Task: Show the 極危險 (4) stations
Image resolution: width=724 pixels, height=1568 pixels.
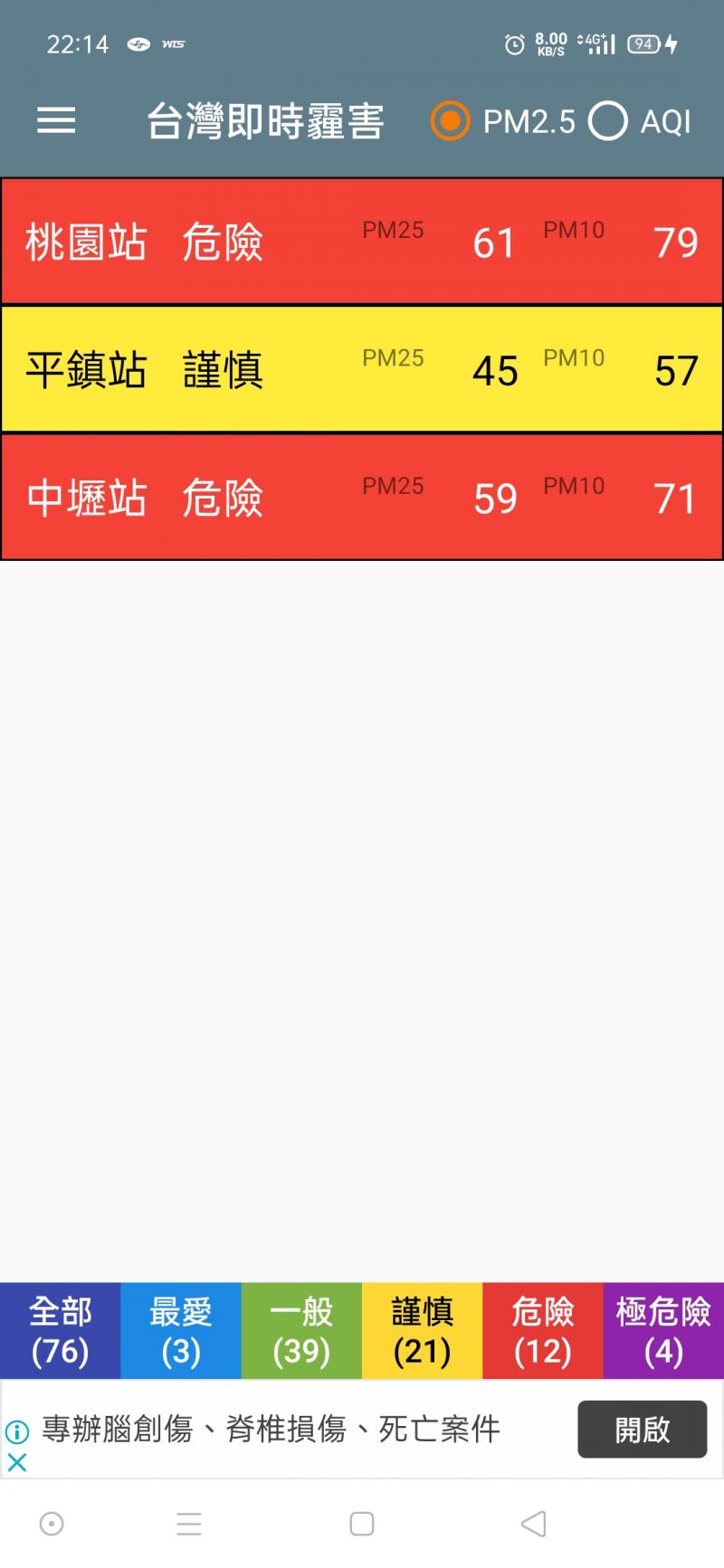Action: [x=663, y=1330]
